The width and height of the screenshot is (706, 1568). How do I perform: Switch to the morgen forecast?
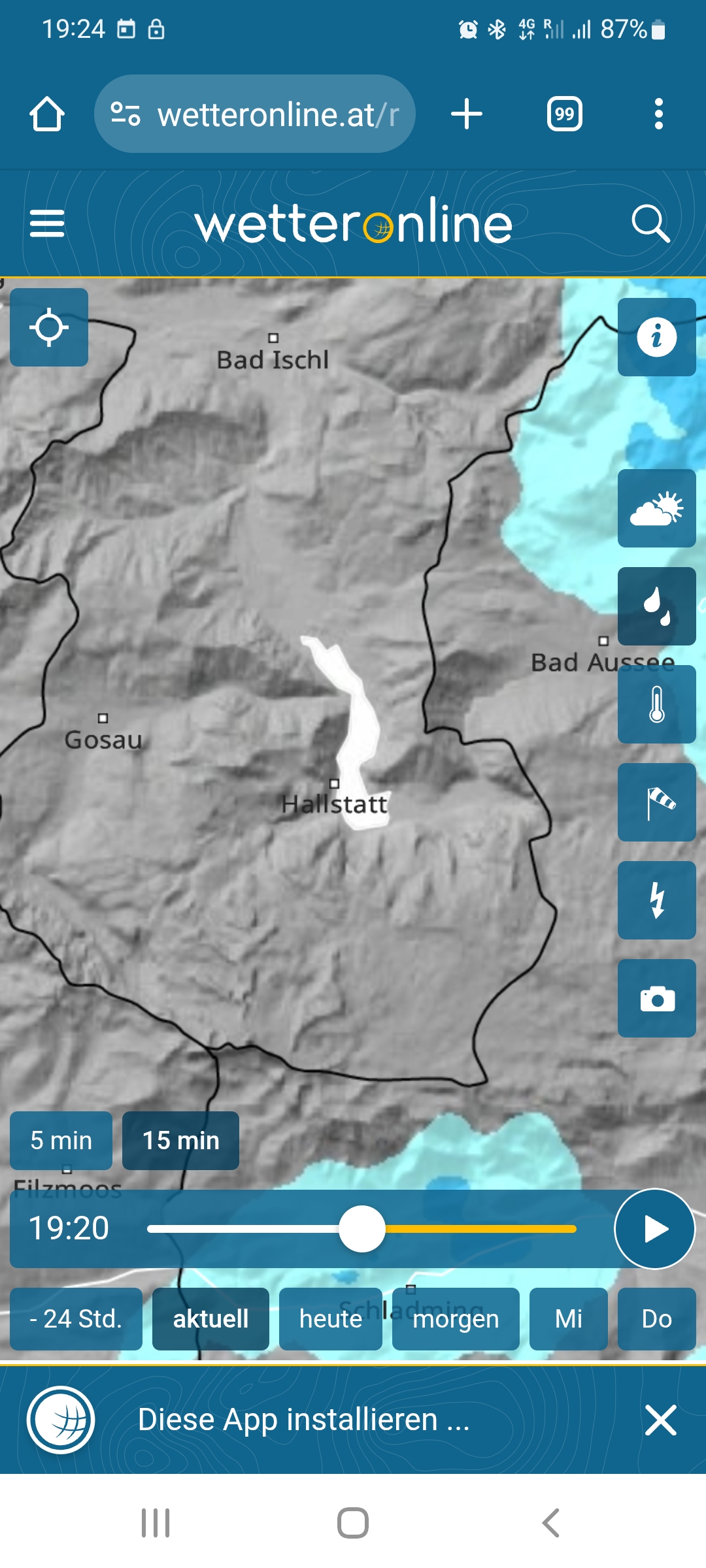pyautogui.click(x=456, y=1319)
